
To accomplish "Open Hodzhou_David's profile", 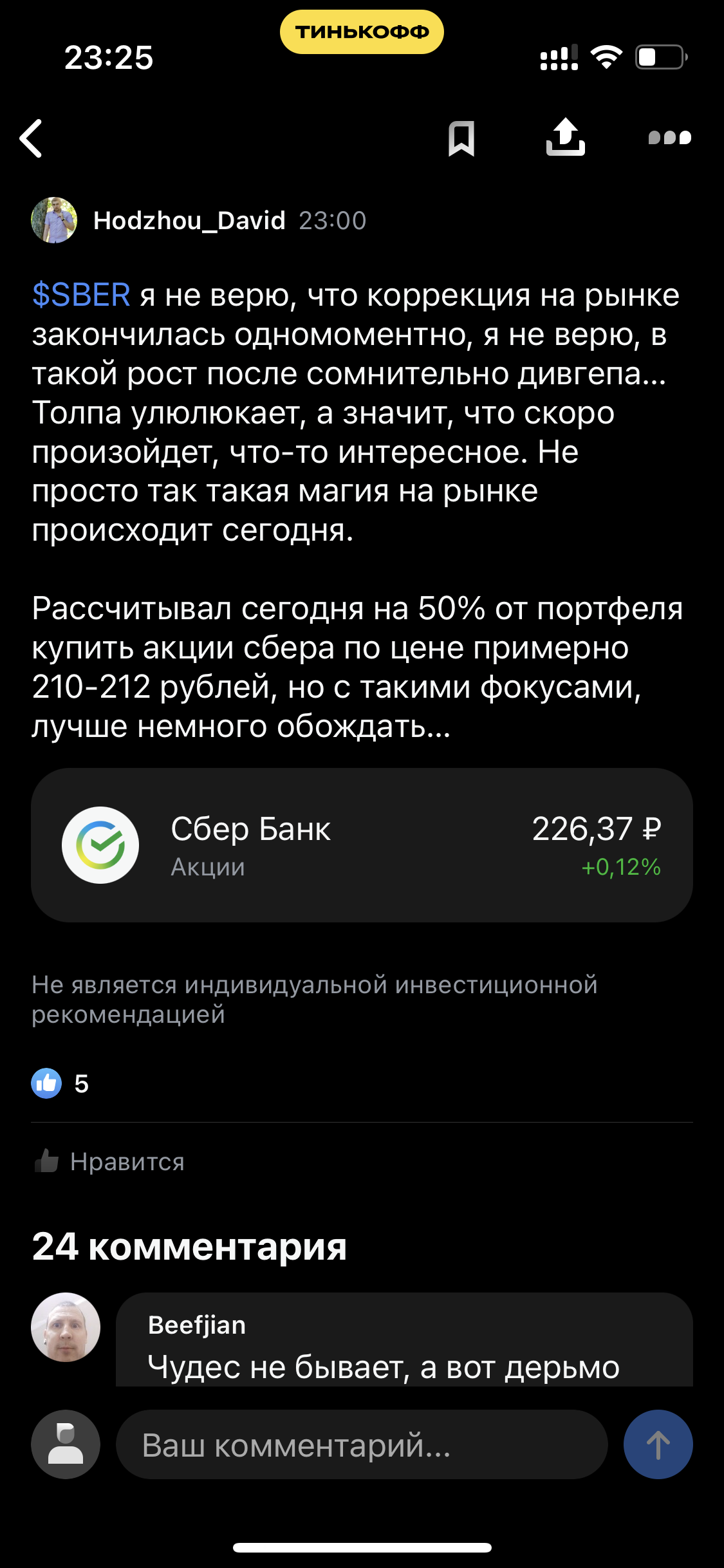I will pos(189,221).
